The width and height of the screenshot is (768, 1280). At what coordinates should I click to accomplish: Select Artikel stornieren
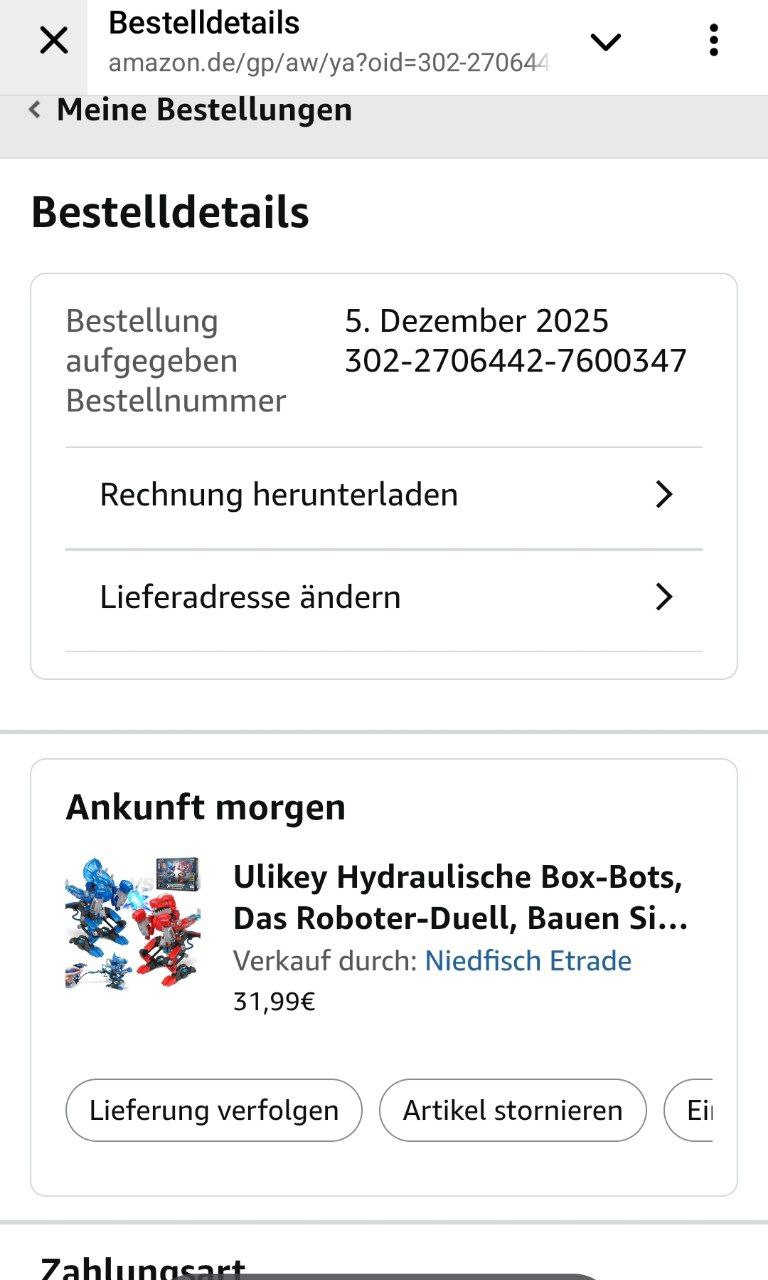click(512, 1110)
